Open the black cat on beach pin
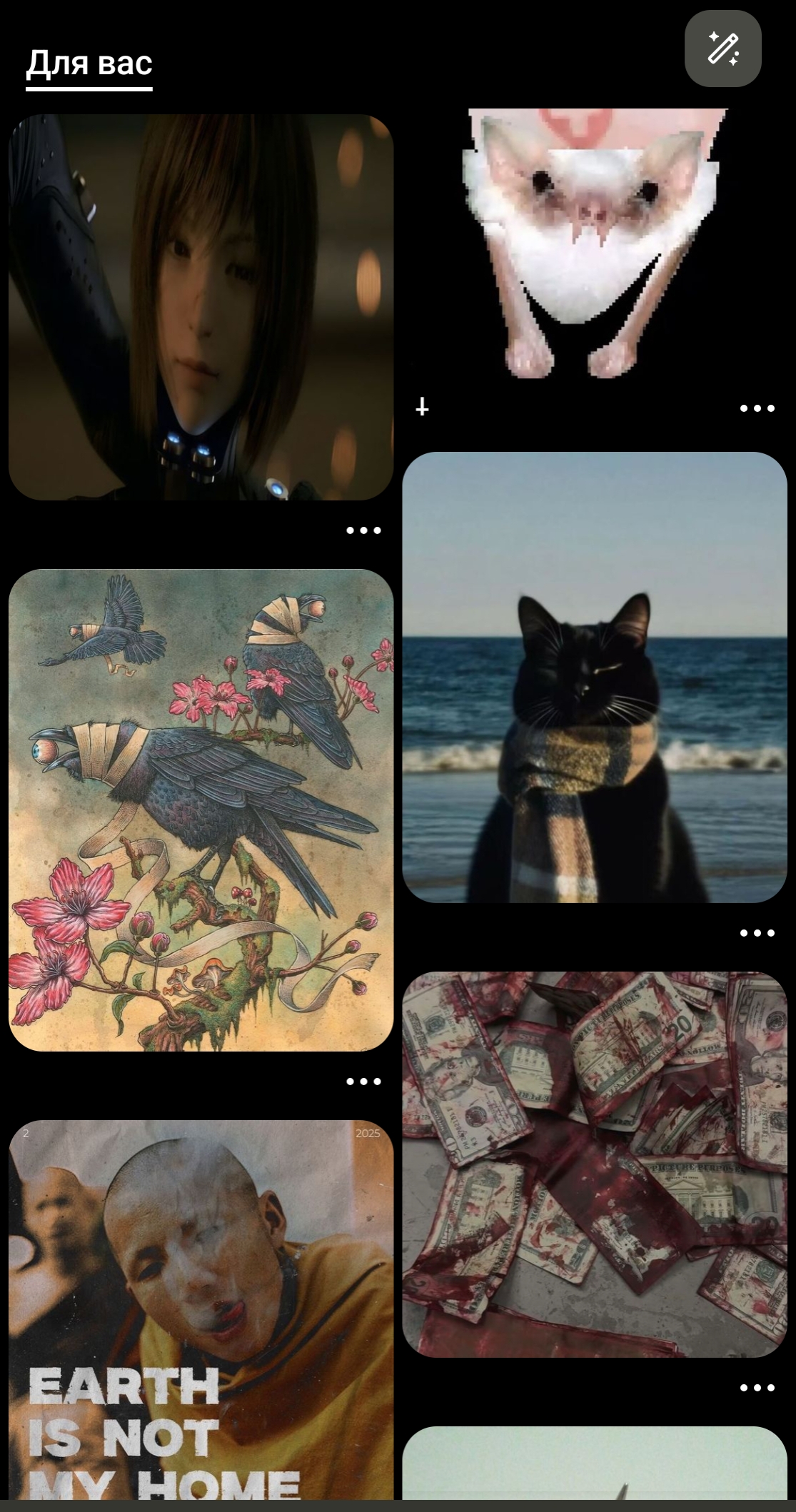796x1512 pixels. [x=594, y=677]
